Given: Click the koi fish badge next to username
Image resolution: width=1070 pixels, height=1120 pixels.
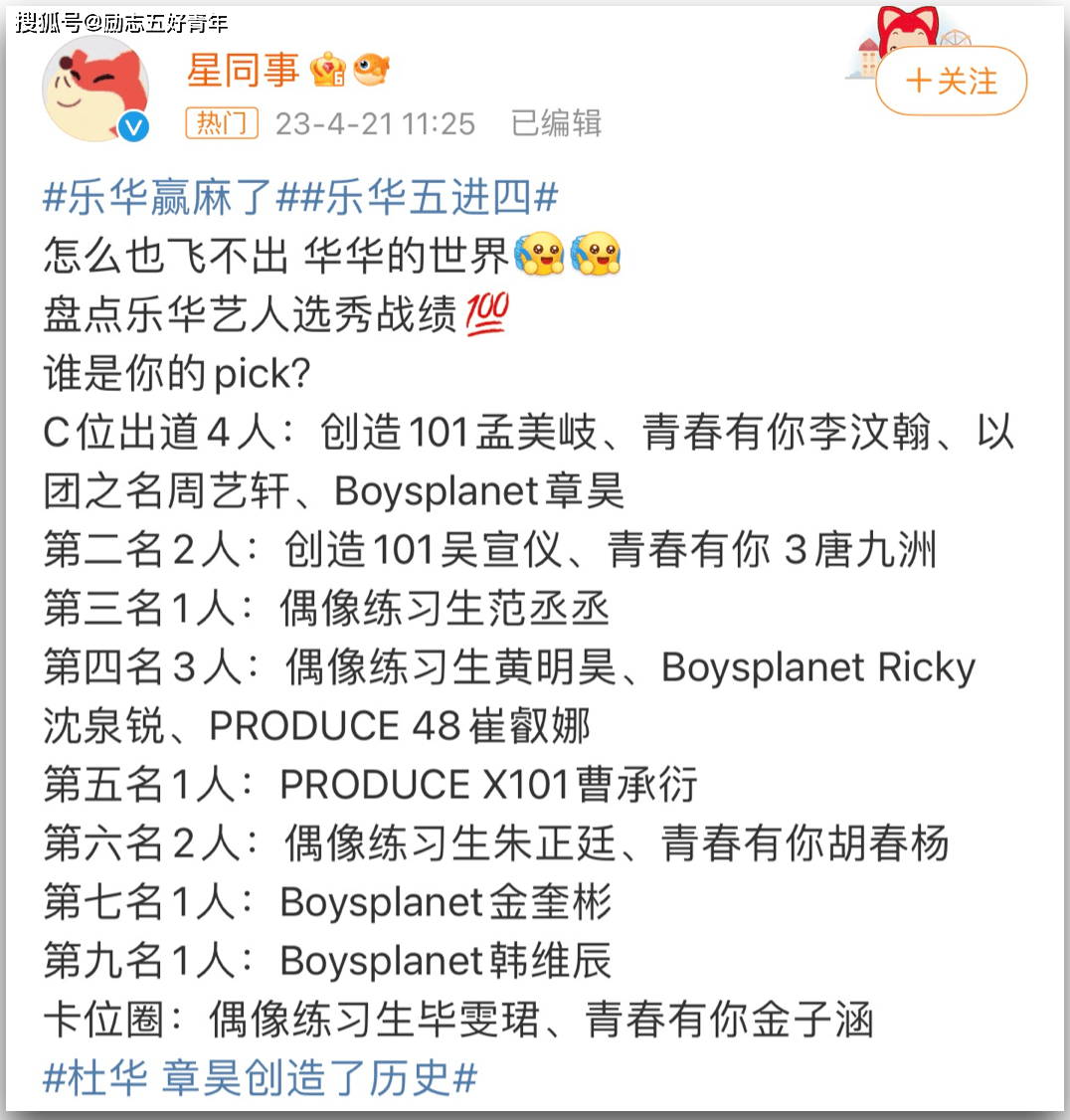Looking at the screenshot, I should pyautogui.click(x=368, y=69).
